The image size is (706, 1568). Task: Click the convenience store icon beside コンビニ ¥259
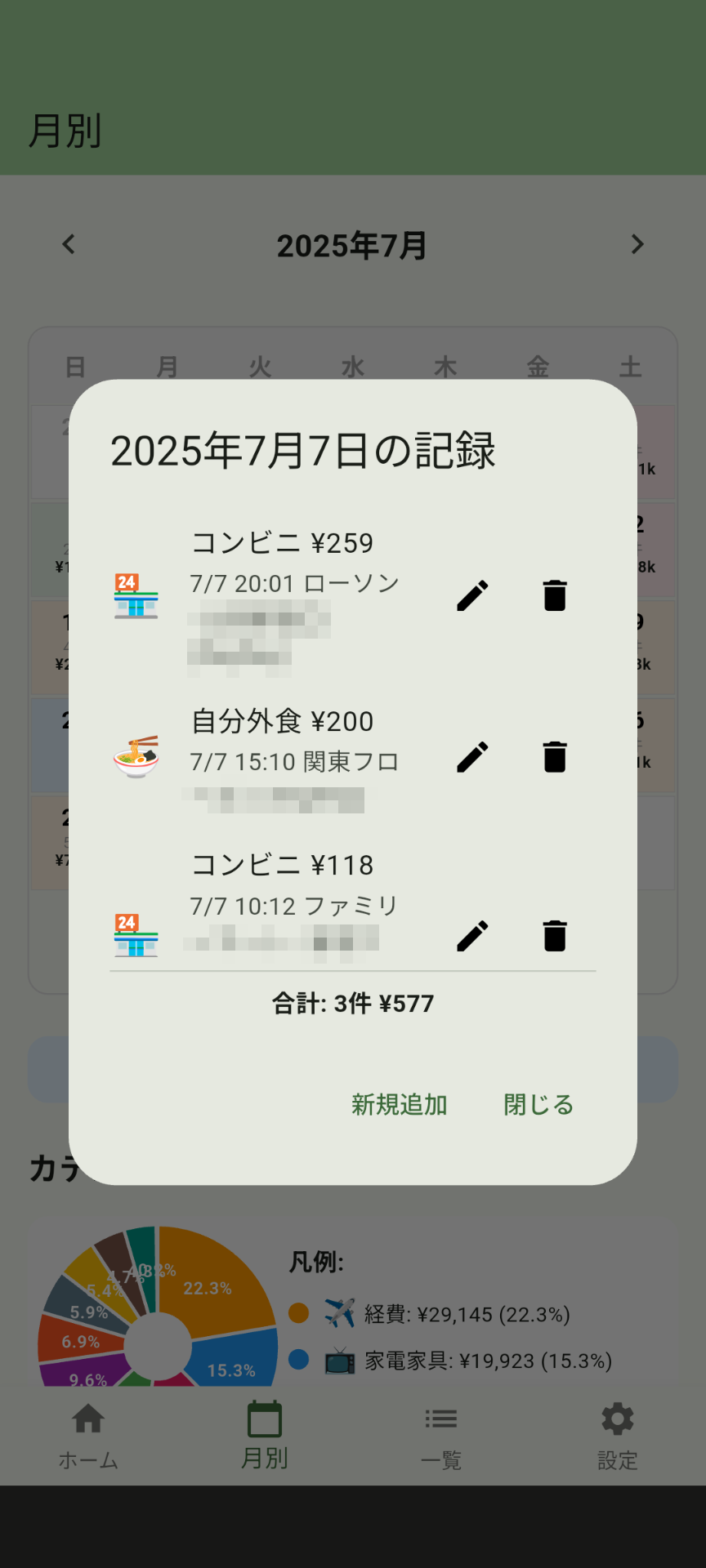136,595
